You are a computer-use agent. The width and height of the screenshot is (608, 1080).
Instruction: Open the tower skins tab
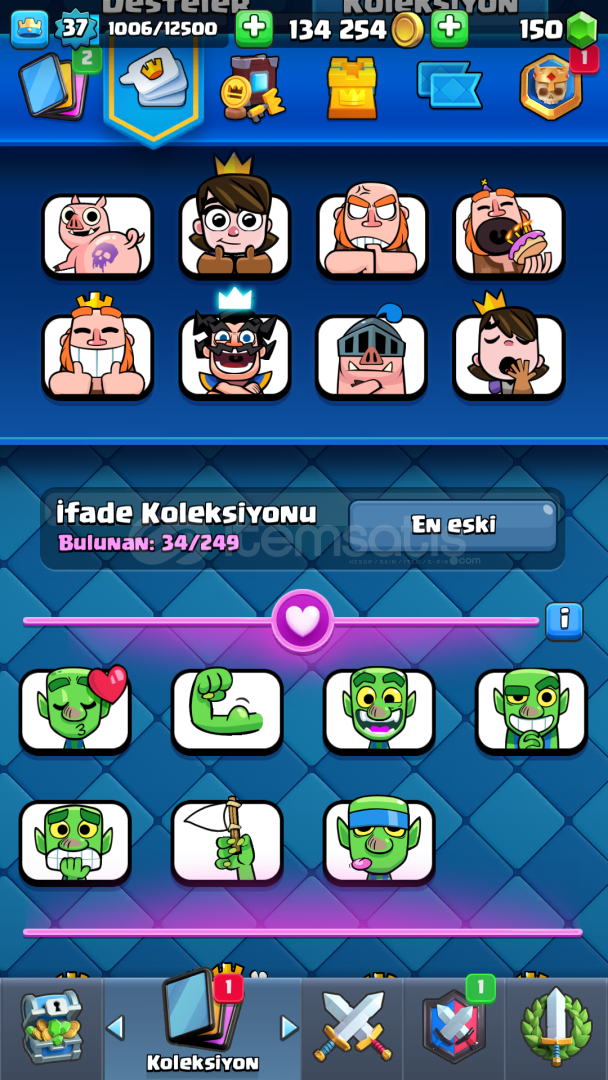(x=352, y=88)
